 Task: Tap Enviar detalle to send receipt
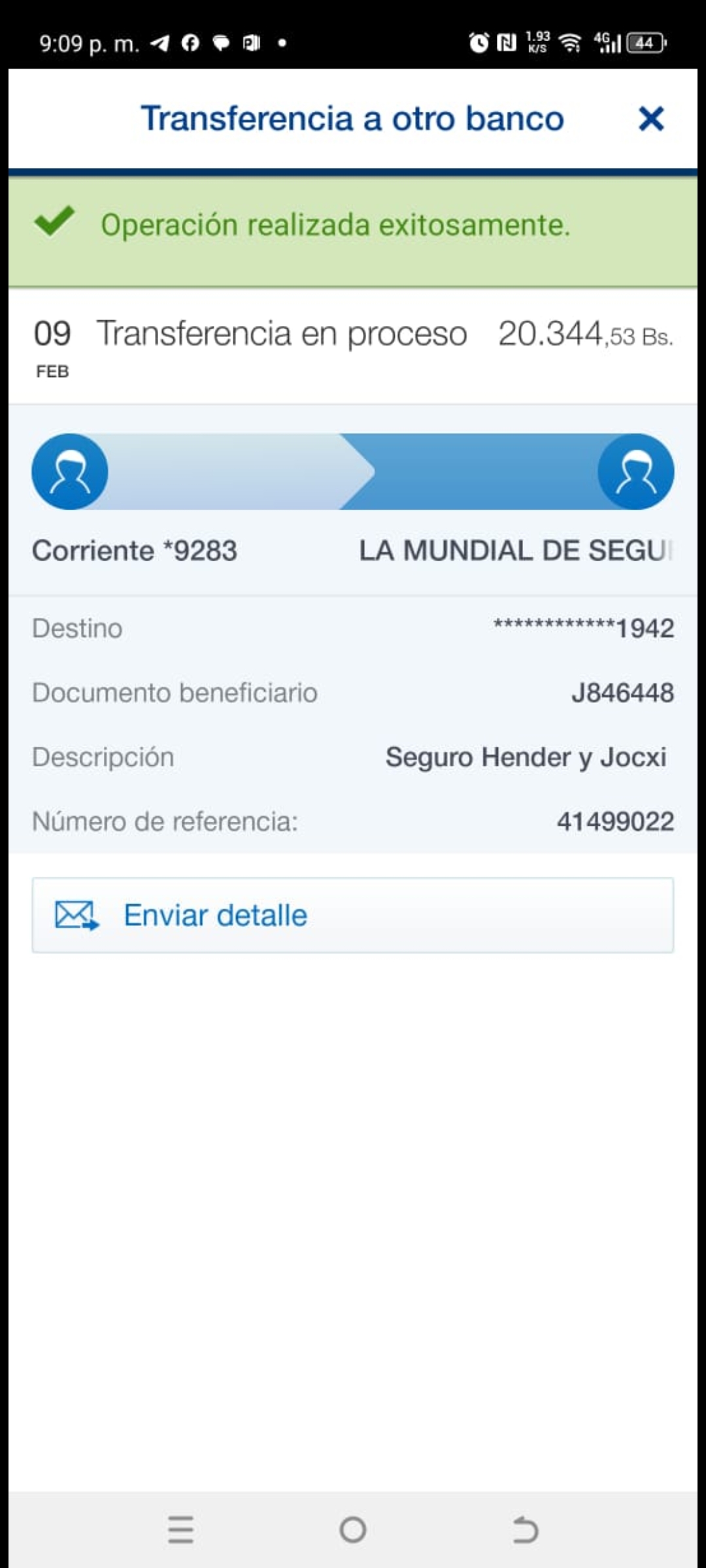352,915
